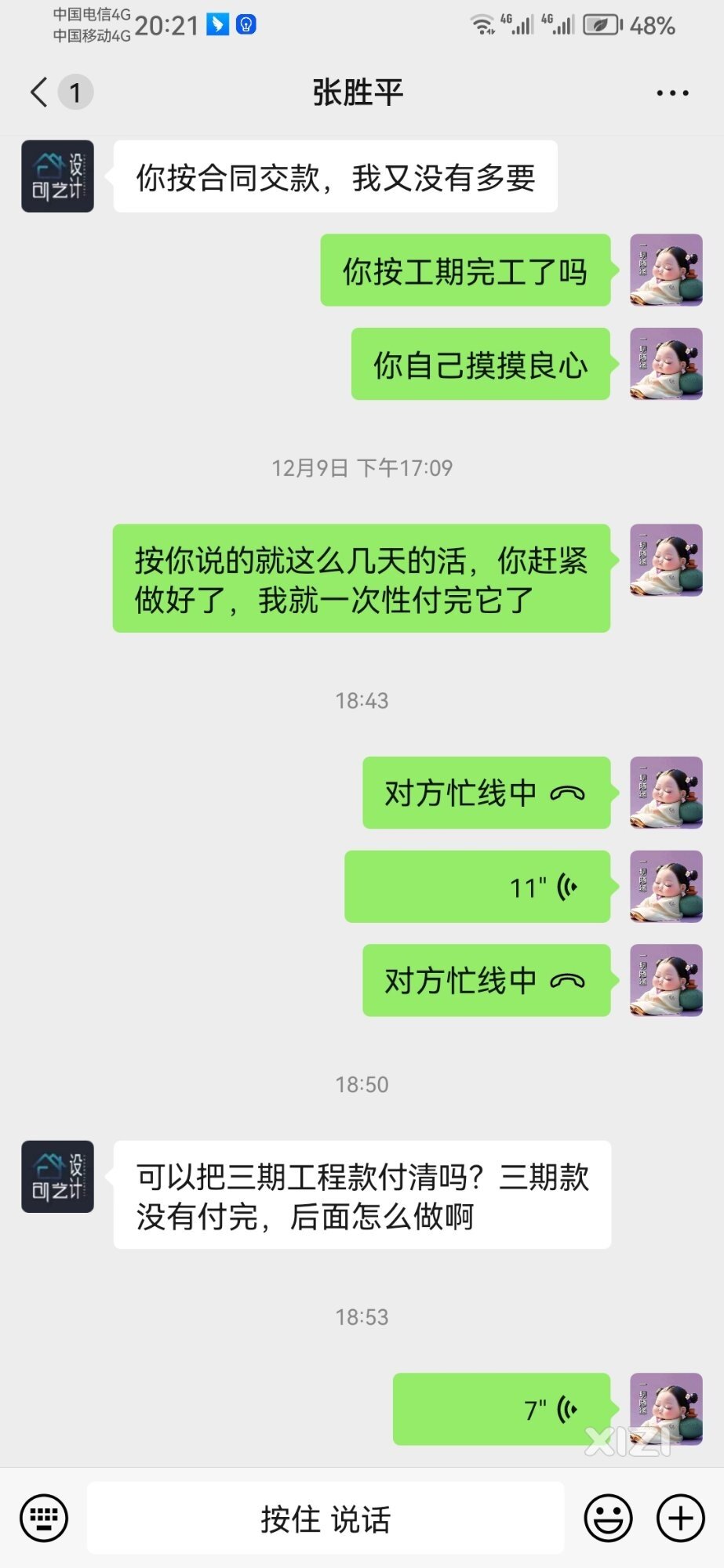View my profile avatar beside 你自己摸摸良心
The height and width of the screenshot is (1568, 724).
point(666,365)
